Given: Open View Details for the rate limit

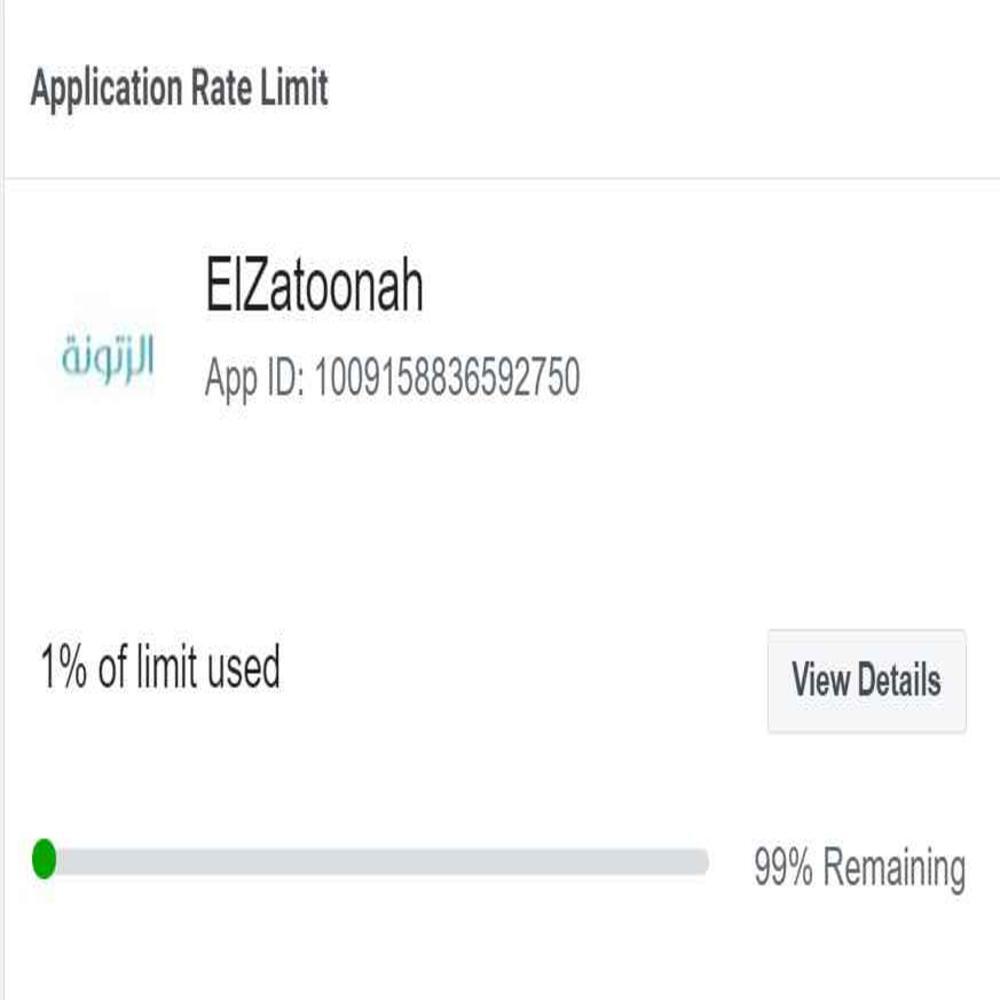Looking at the screenshot, I should pos(866,680).
